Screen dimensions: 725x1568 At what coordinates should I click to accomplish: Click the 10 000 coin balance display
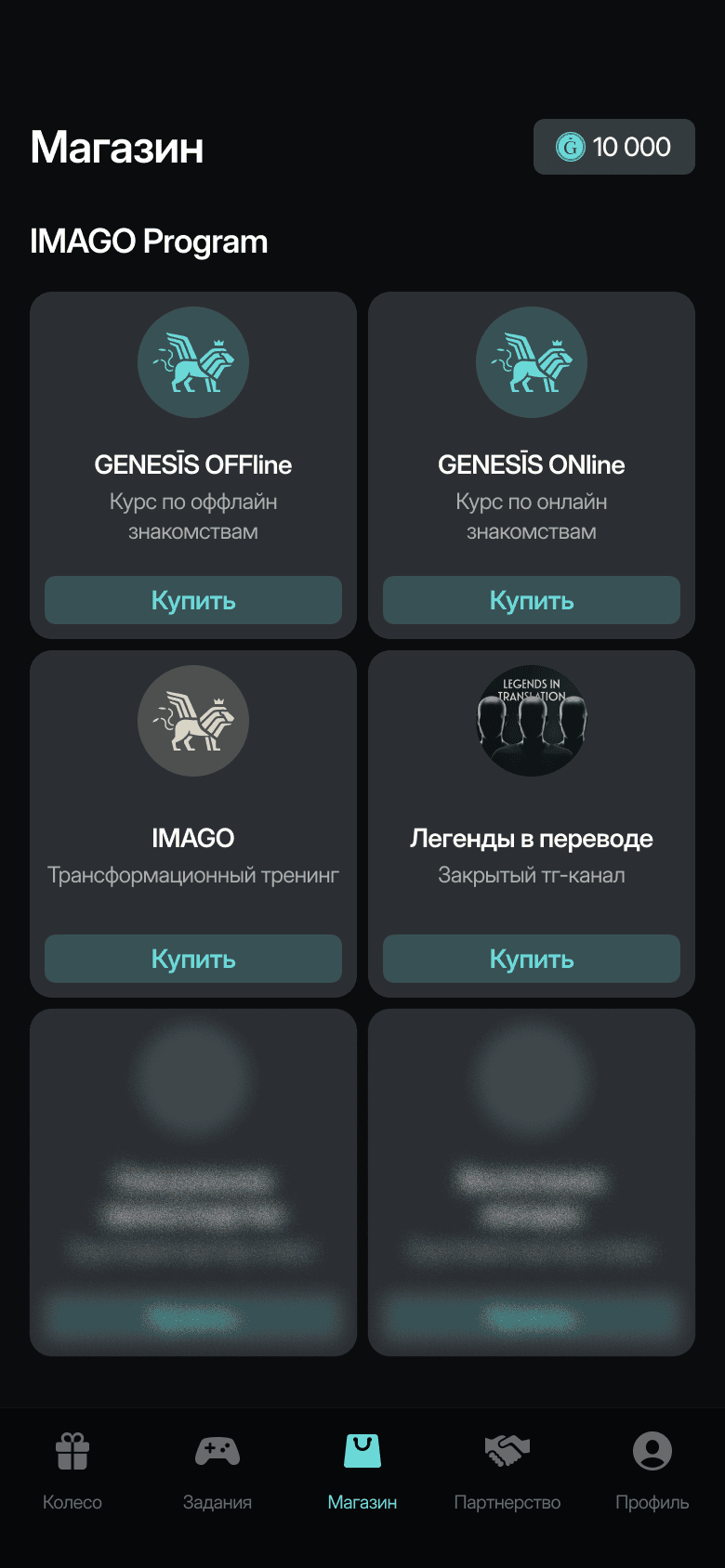coord(613,147)
